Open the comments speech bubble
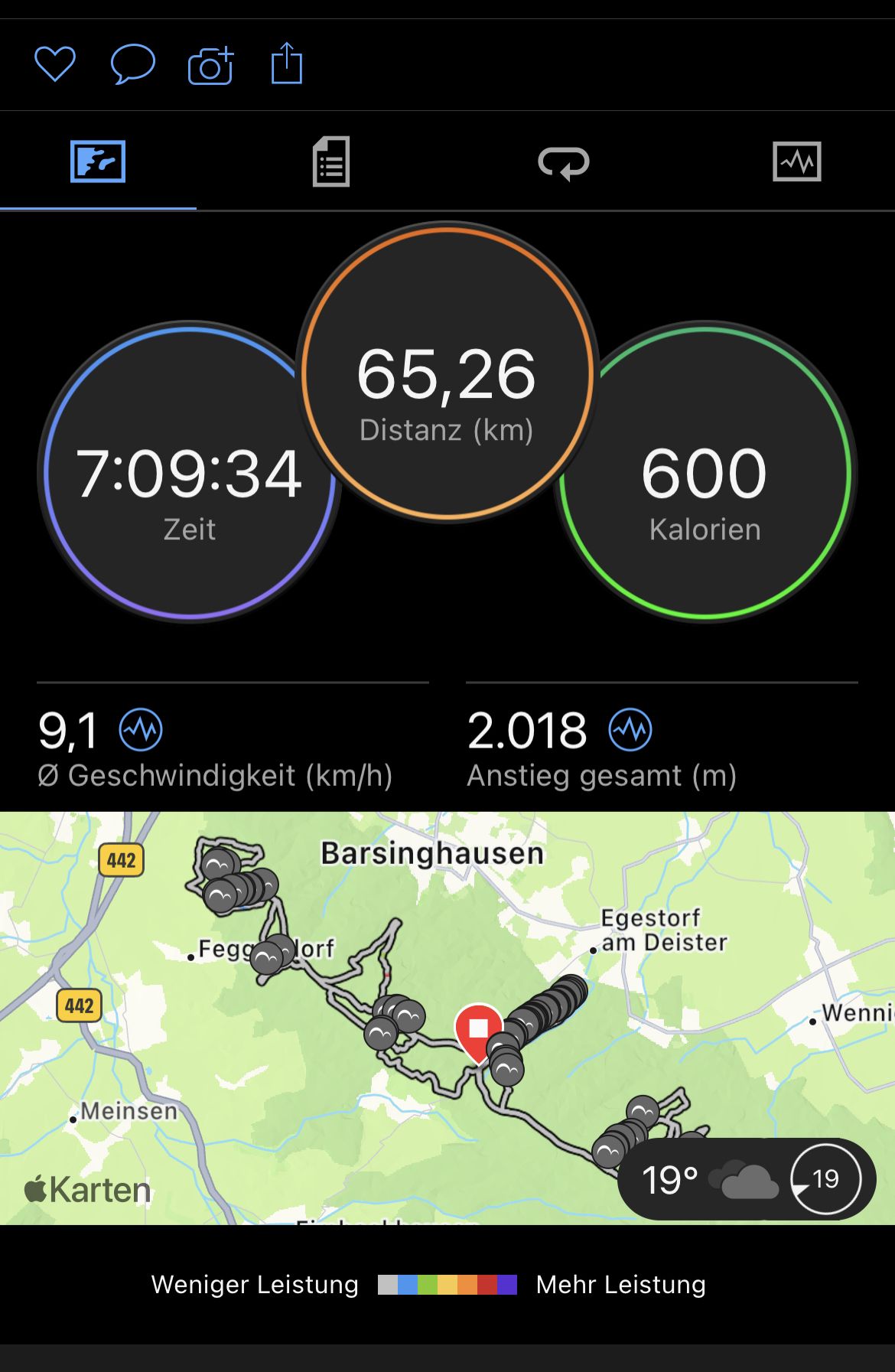895x1372 pixels. tap(133, 64)
